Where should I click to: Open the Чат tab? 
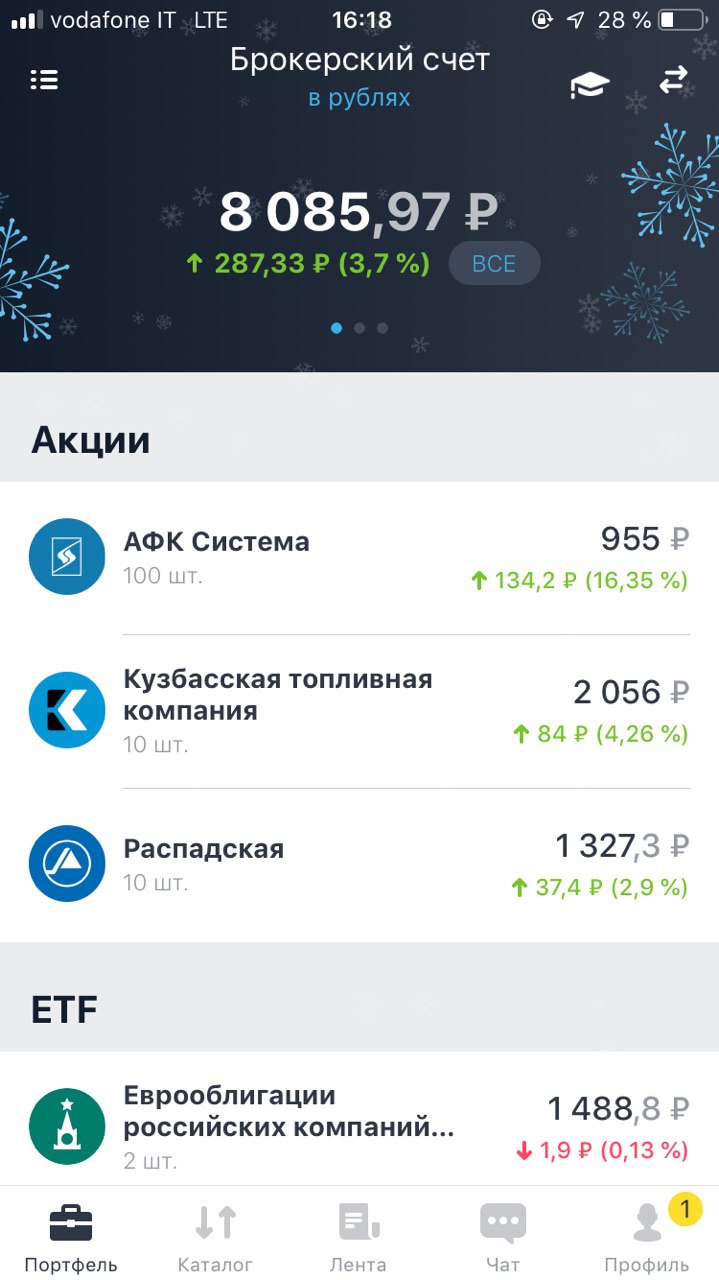coord(502,1238)
